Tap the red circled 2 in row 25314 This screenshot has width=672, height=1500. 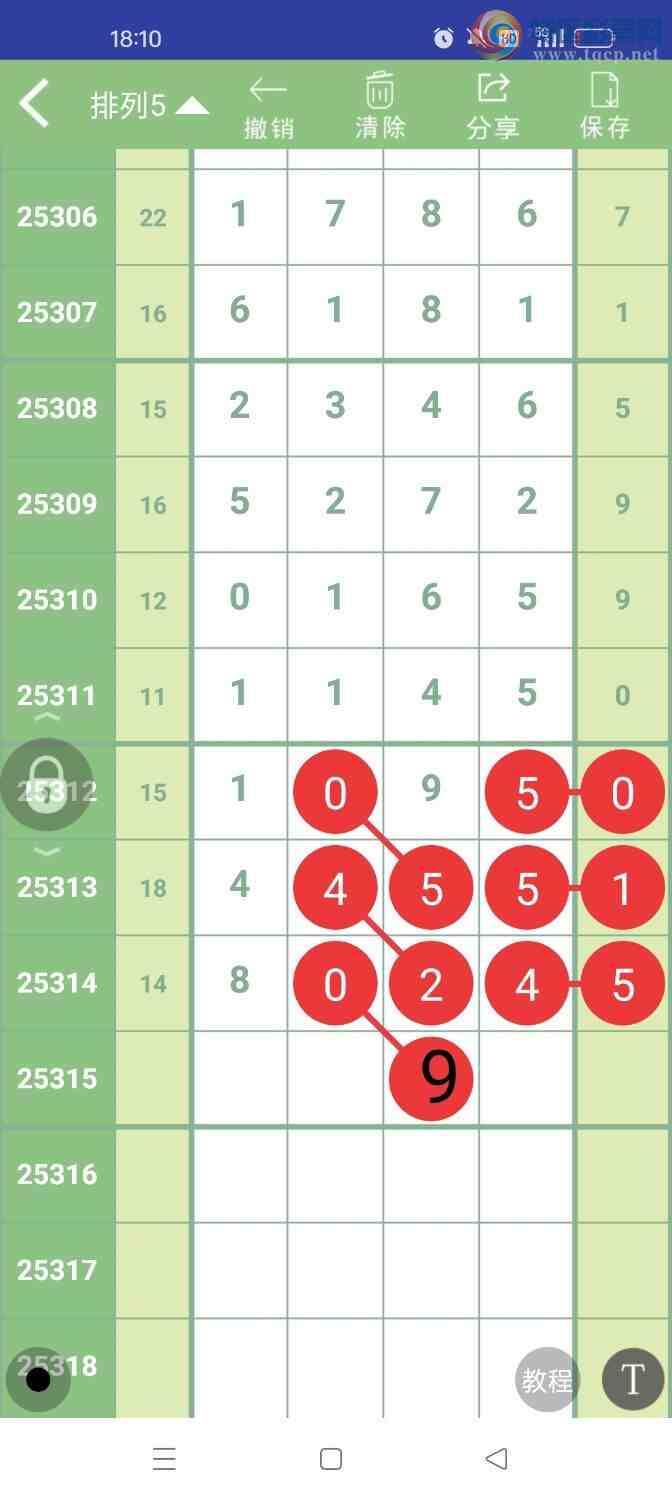click(x=431, y=985)
